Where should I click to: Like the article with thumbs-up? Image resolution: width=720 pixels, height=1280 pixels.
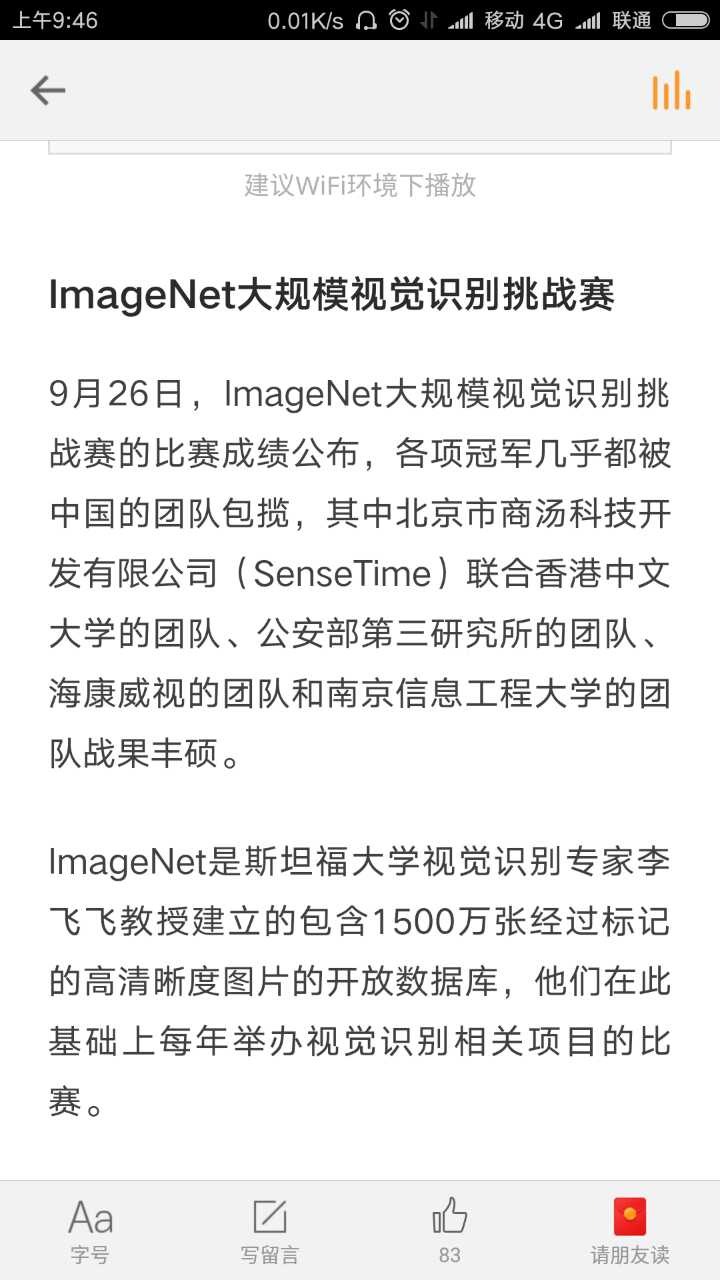tap(450, 1231)
